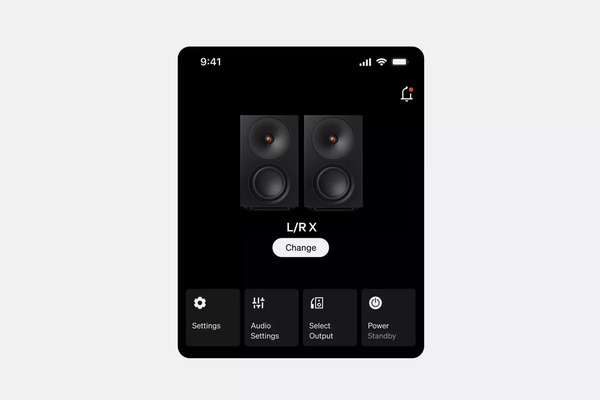
Task: Tap the Change speaker button
Action: (300, 248)
